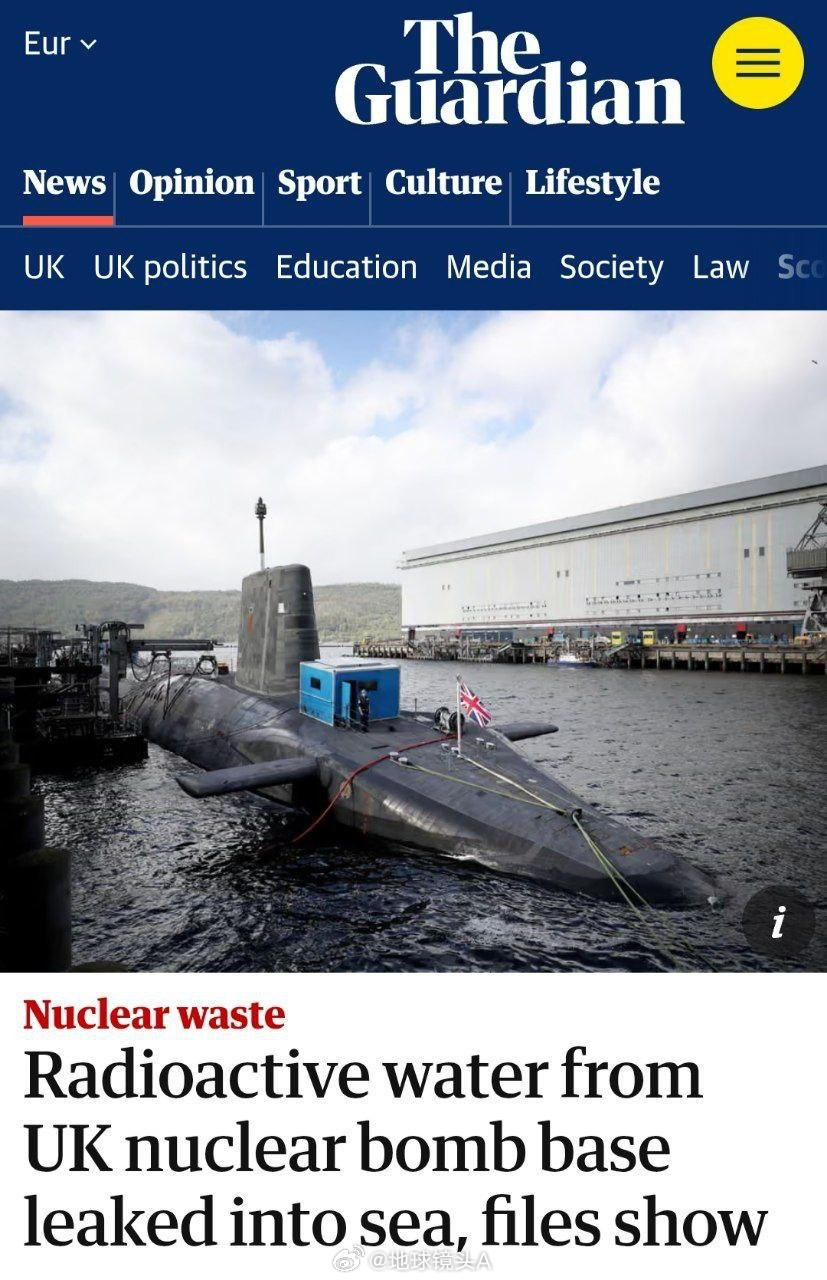Open the UK politics subsection

click(x=170, y=267)
